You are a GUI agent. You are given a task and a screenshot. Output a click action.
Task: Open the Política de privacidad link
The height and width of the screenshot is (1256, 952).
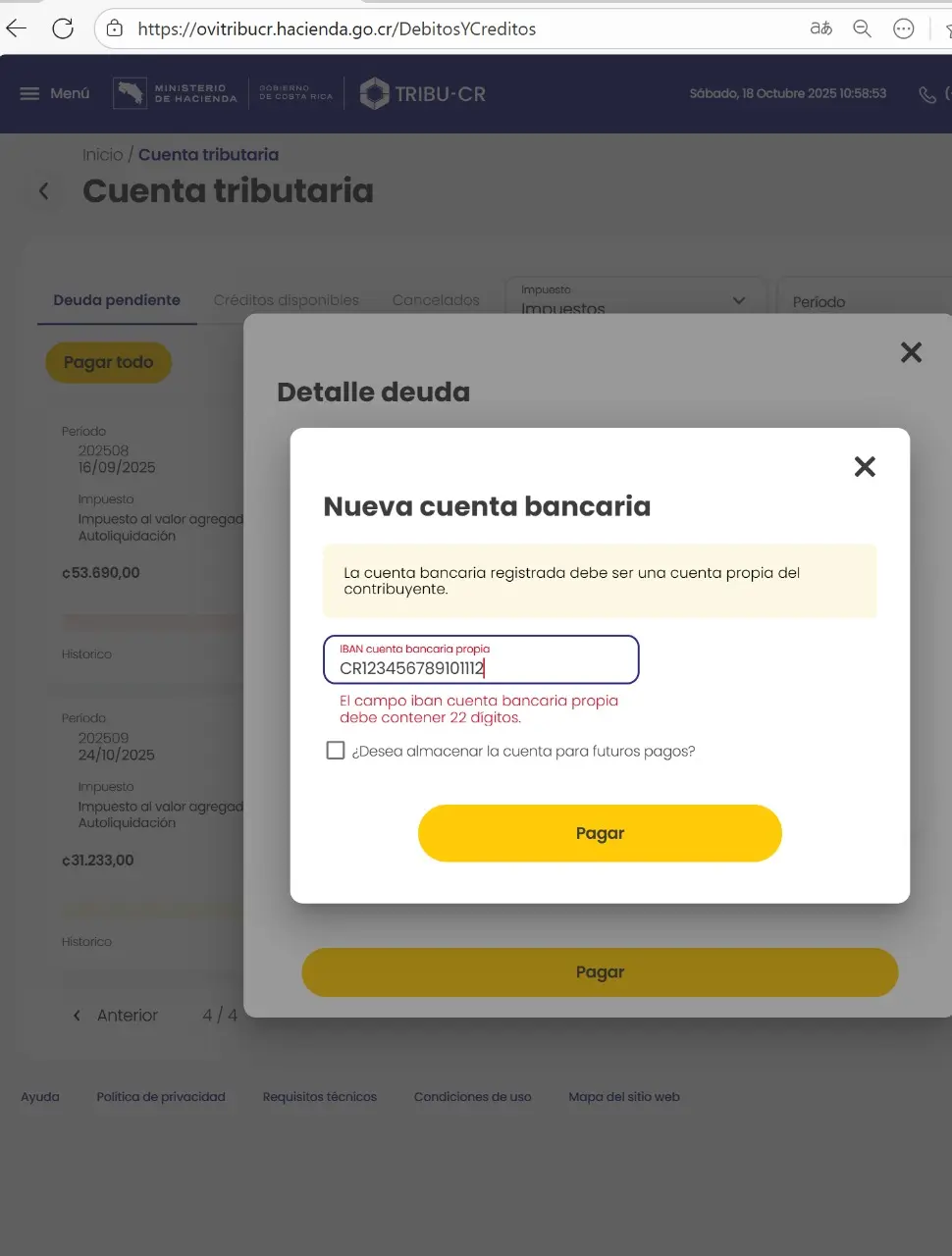point(161,1097)
